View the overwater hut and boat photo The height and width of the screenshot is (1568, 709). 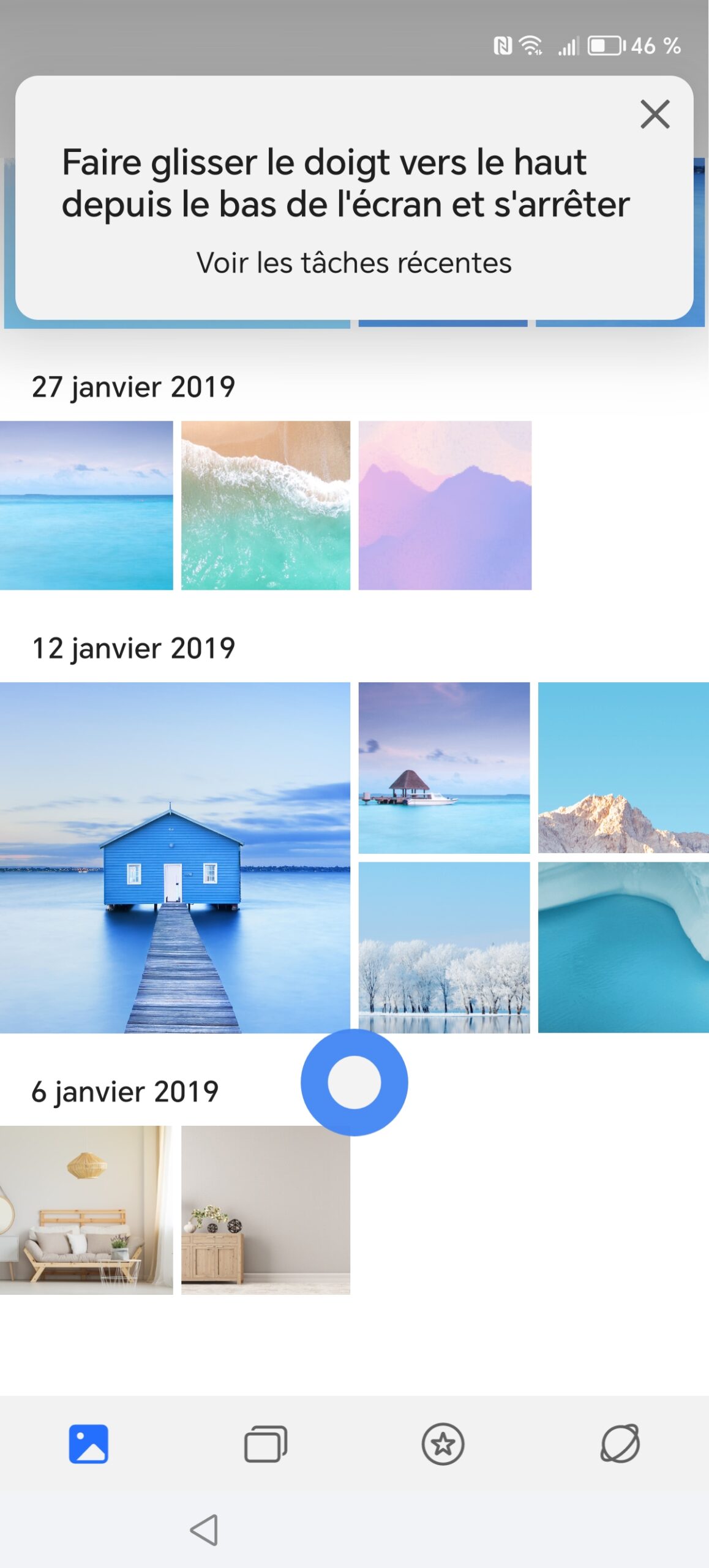pyautogui.click(x=444, y=767)
